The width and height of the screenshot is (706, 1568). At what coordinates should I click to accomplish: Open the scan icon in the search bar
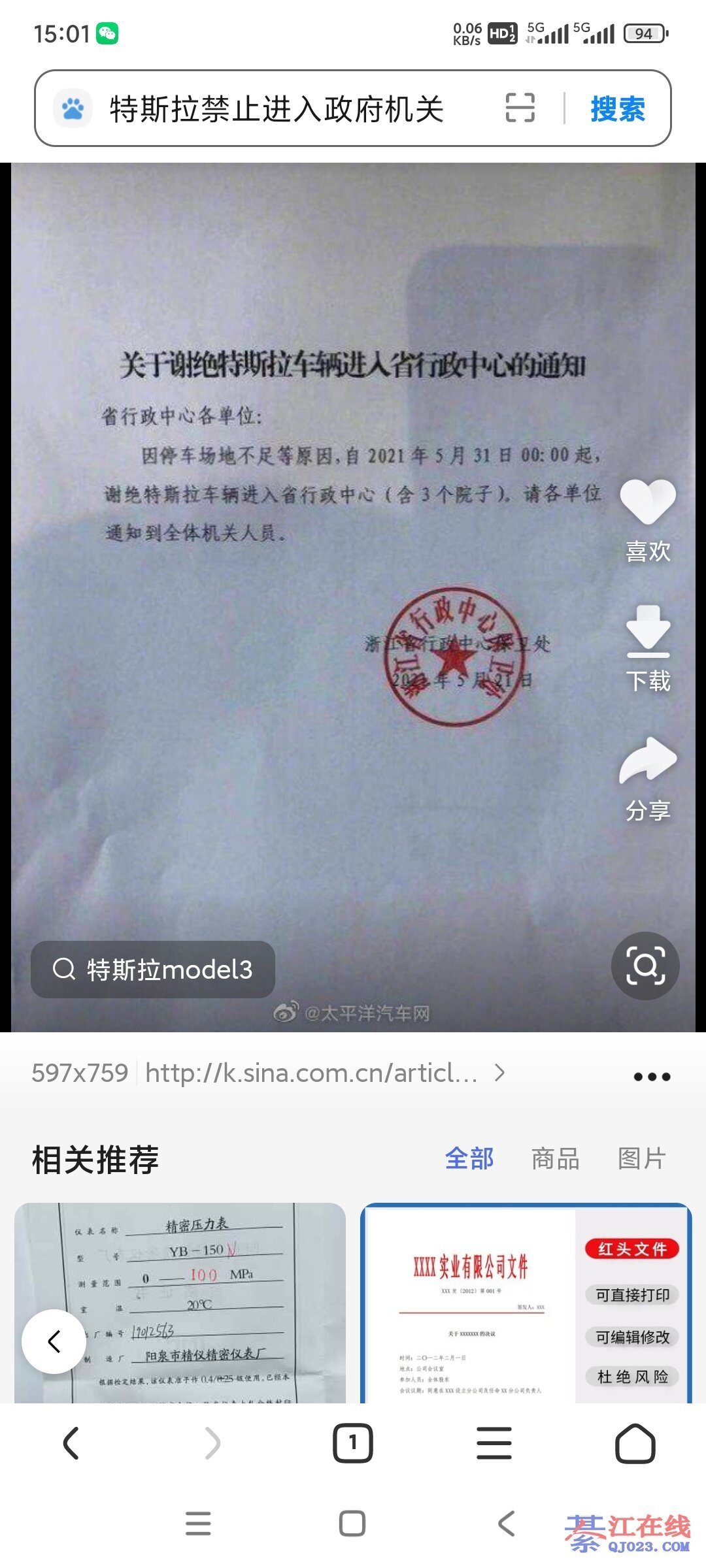pos(520,108)
